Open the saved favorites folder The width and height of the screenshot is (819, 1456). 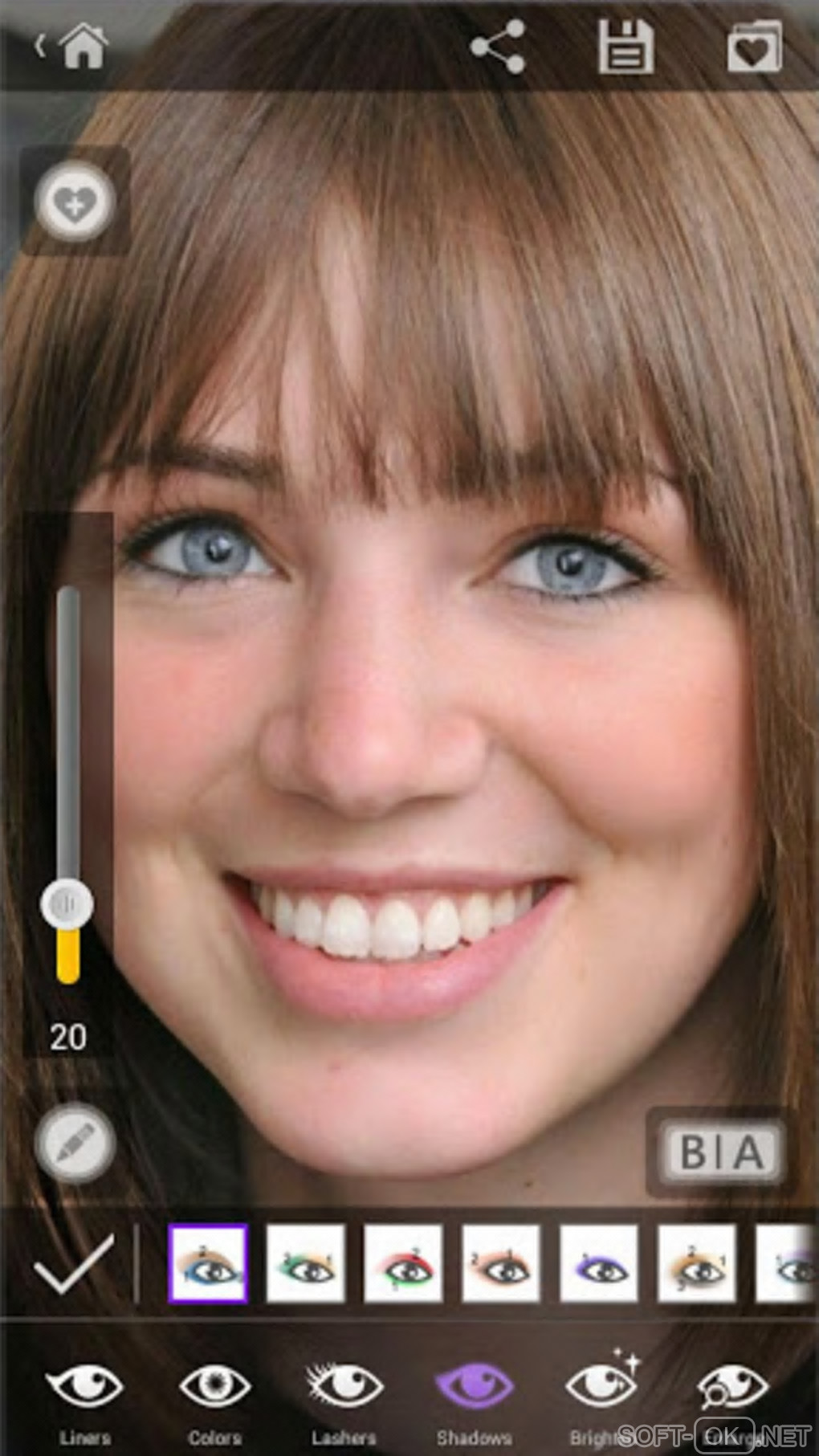[755, 47]
